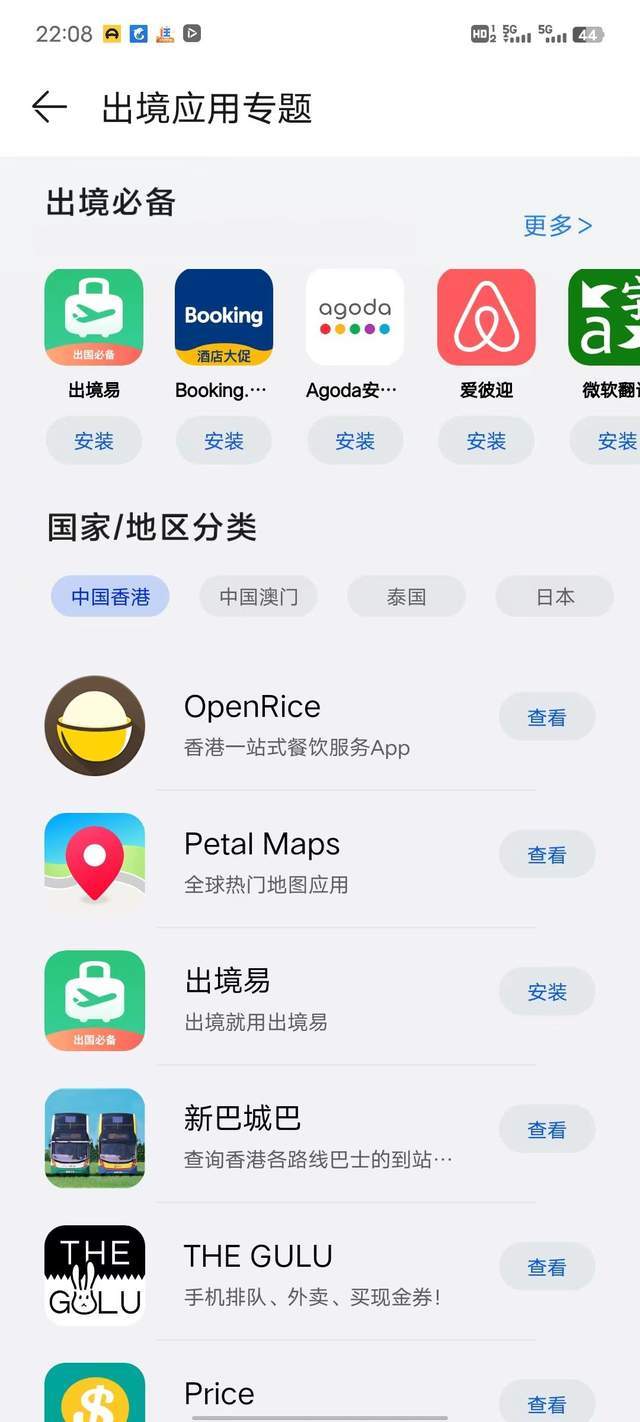640x1422 pixels.
Task: Open the Petal Maps list row
Action: [300, 860]
